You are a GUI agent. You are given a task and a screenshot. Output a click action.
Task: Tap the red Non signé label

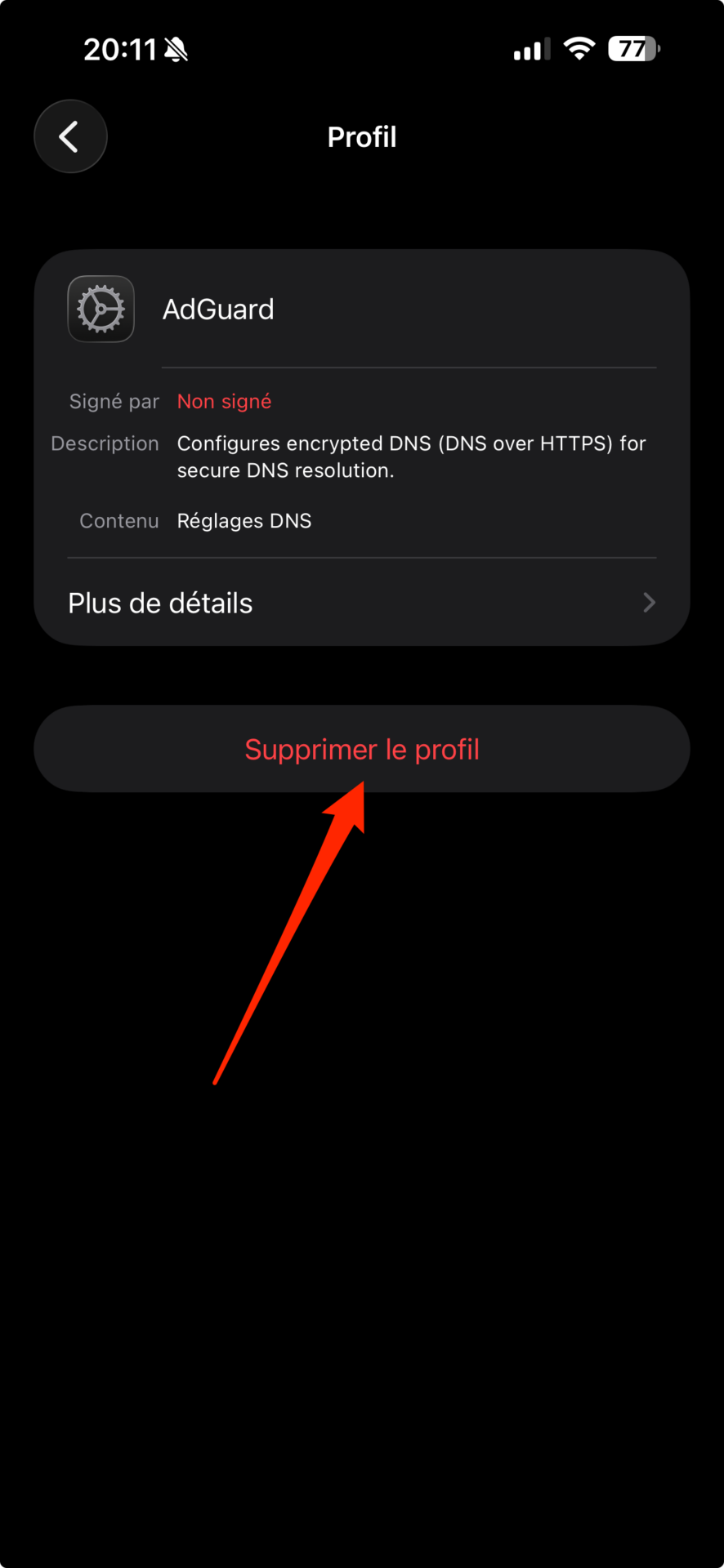pyautogui.click(x=224, y=401)
